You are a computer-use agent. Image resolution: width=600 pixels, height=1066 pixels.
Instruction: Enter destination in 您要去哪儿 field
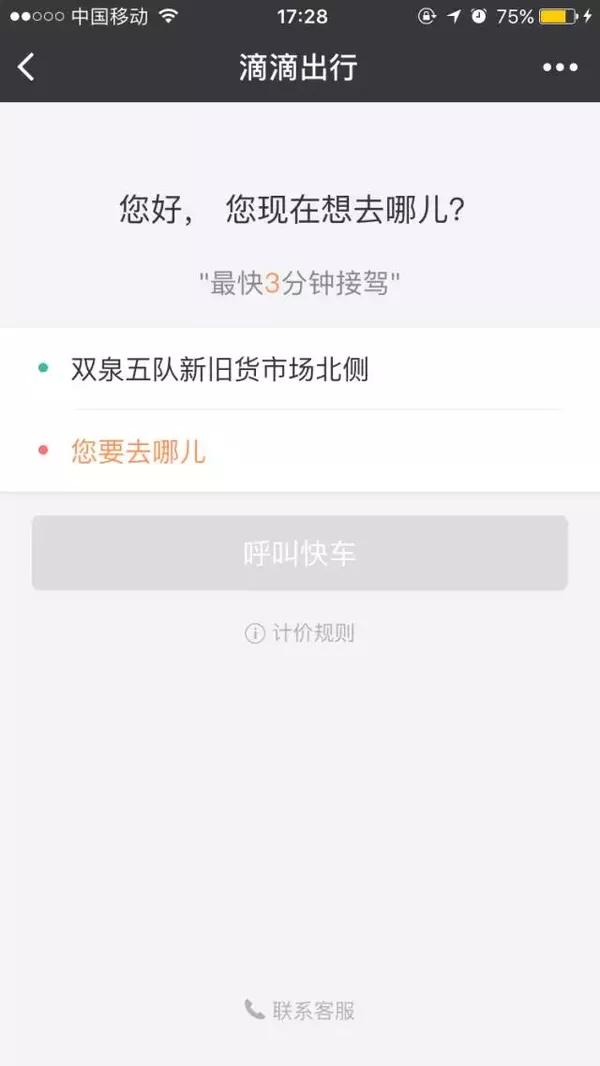[300, 451]
